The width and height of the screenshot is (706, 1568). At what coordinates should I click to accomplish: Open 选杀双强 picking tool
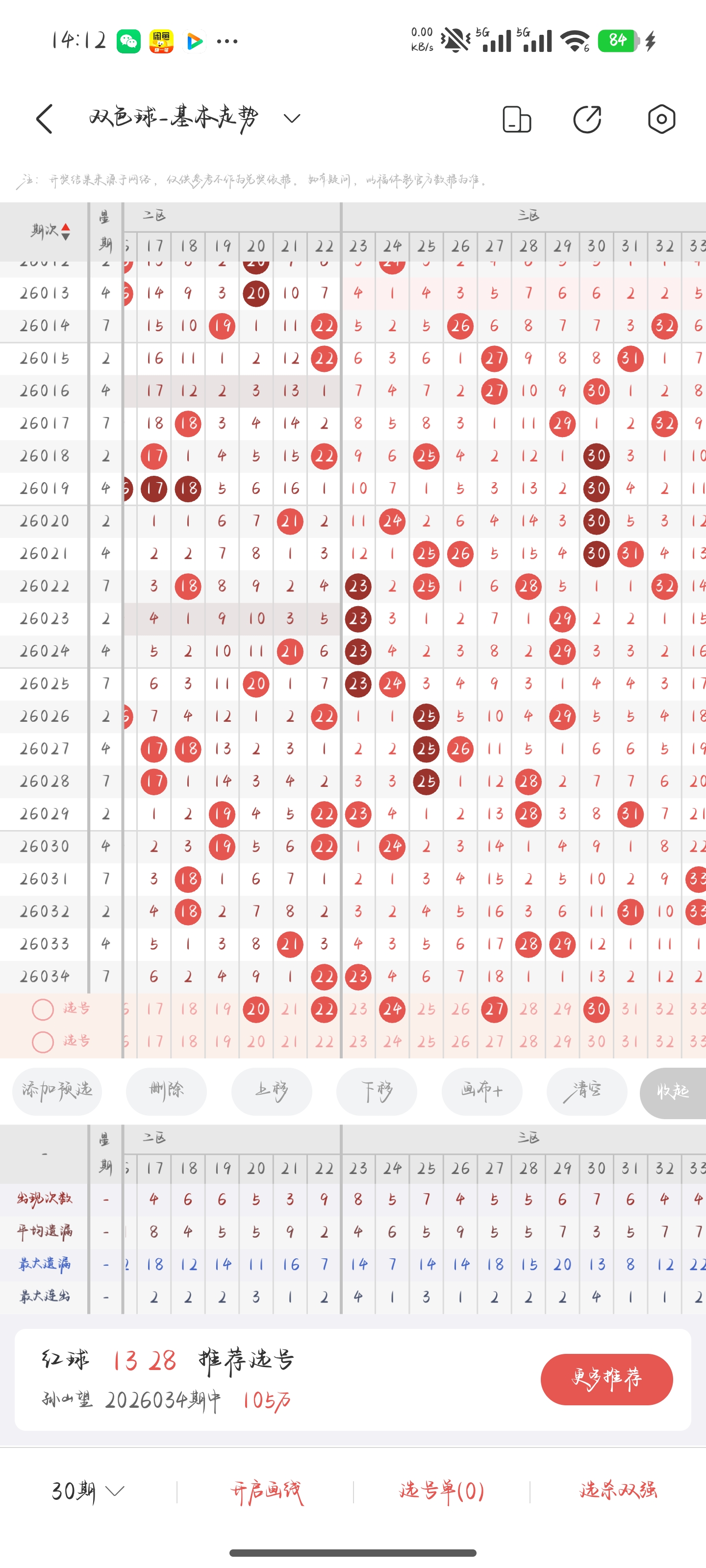tap(618, 1490)
